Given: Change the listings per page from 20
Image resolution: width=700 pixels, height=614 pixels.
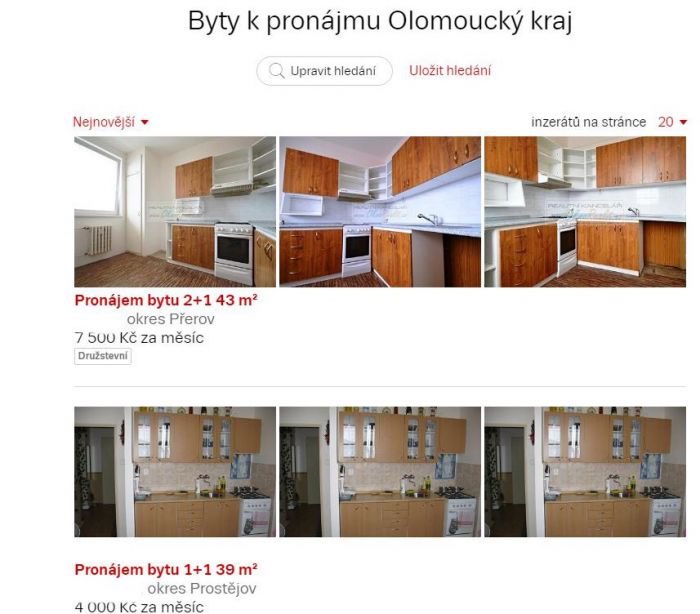Looking at the screenshot, I should [x=672, y=122].
